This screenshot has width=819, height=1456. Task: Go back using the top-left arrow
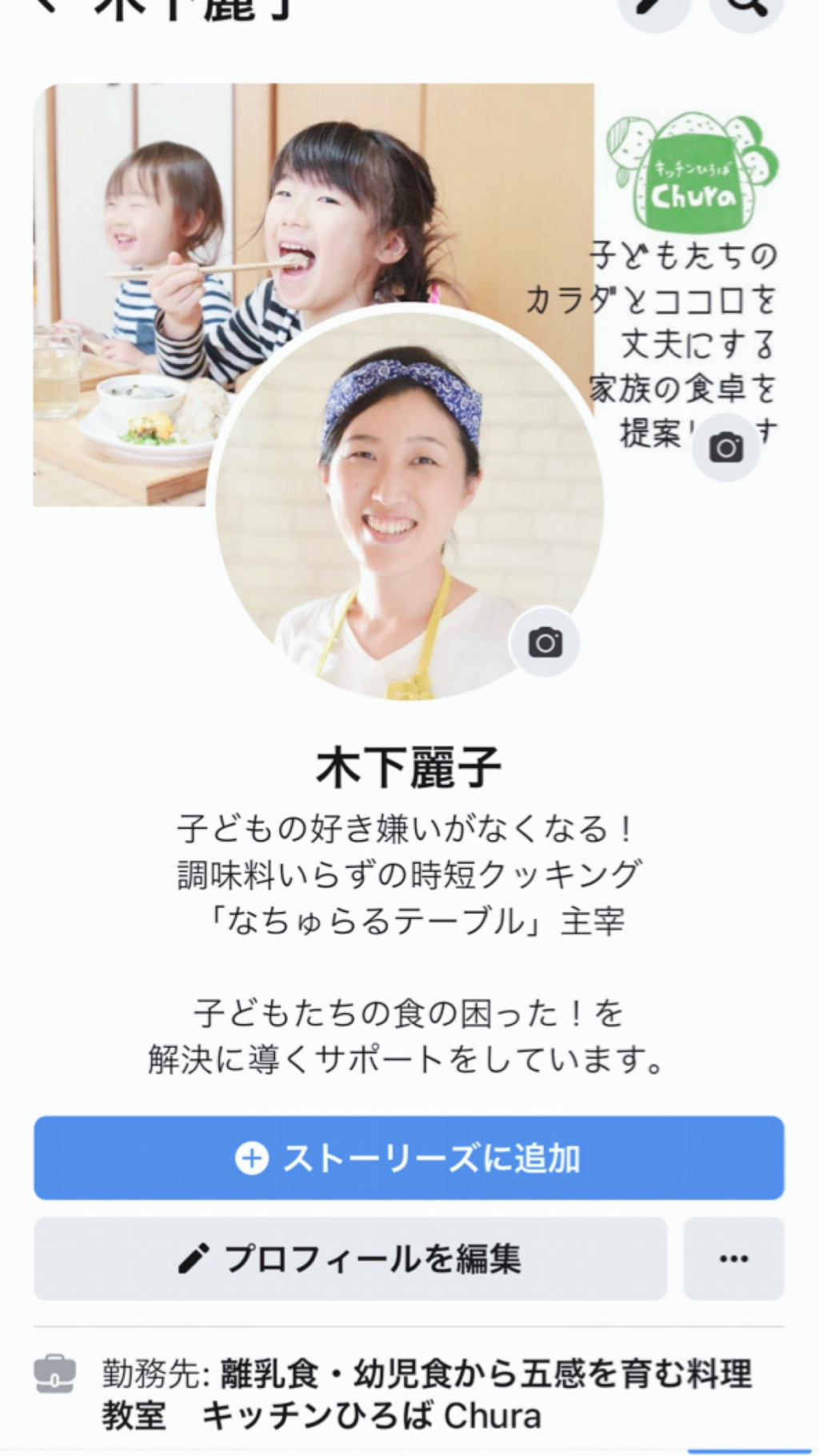[48, 5]
